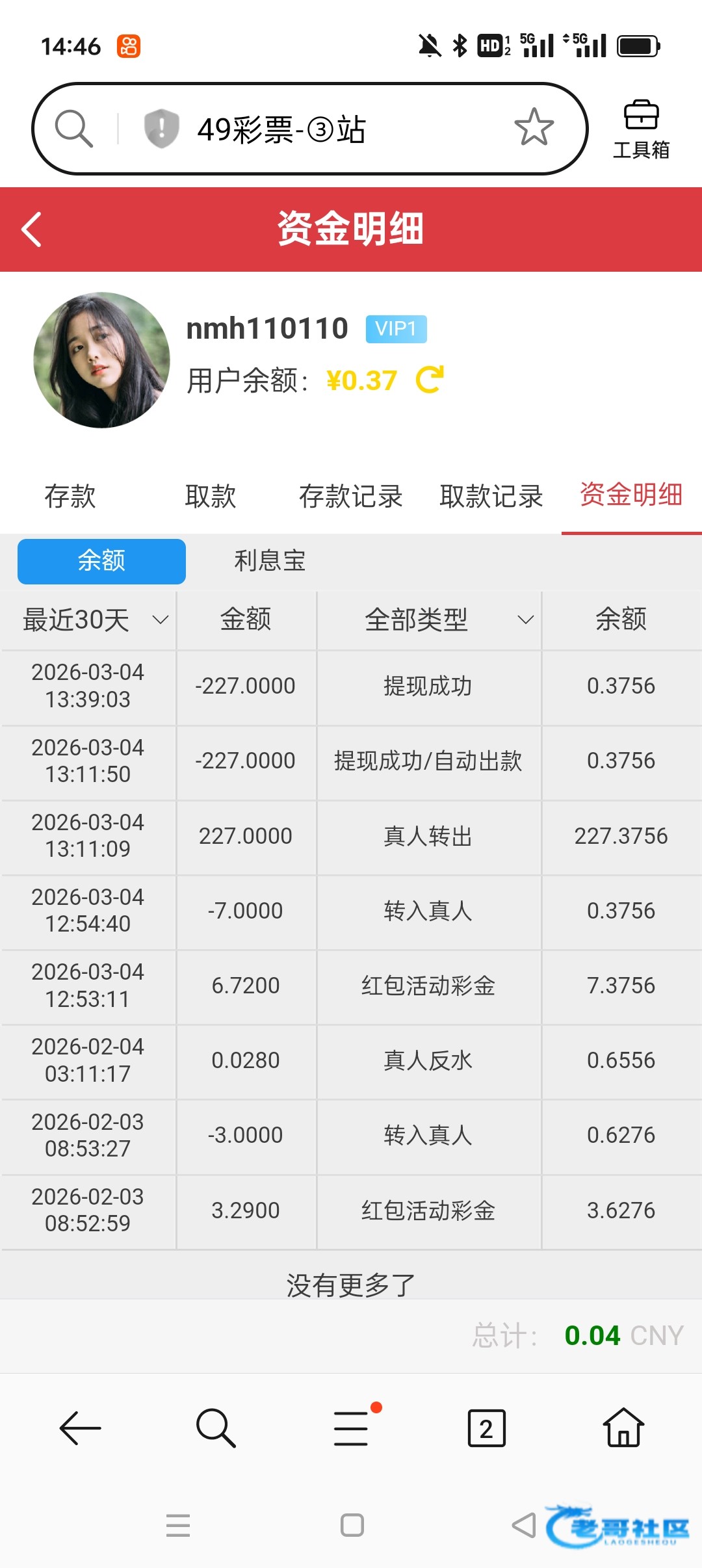Select the 余额 segment button

click(101, 561)
